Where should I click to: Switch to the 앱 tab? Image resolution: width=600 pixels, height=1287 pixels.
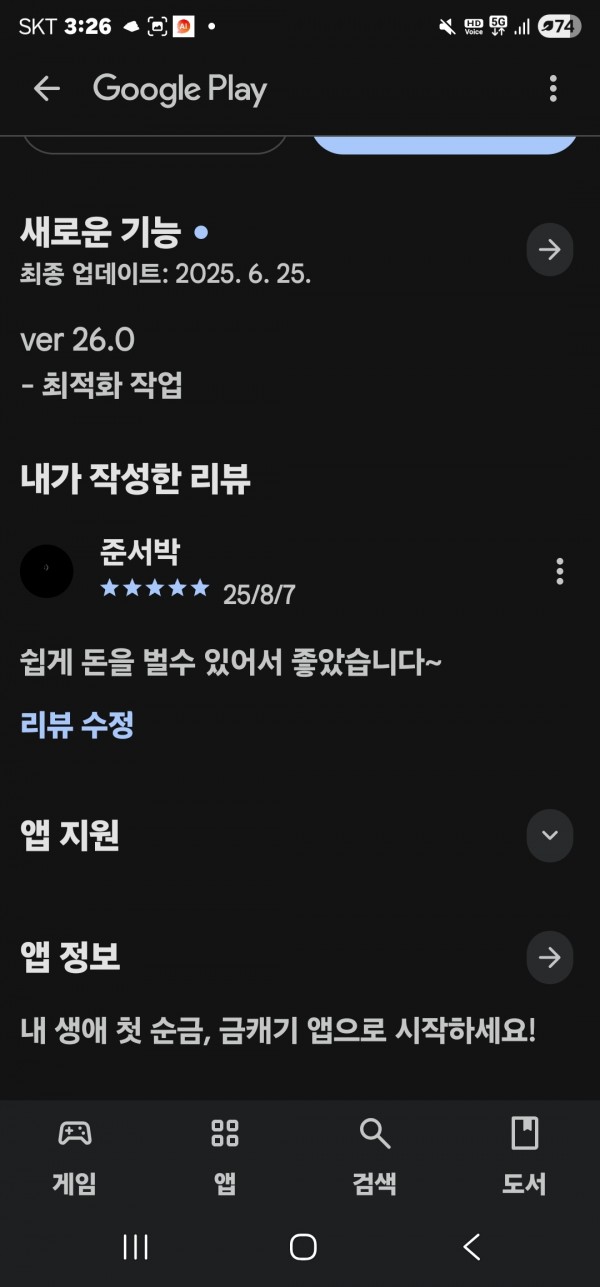[x=225, y=1156]
